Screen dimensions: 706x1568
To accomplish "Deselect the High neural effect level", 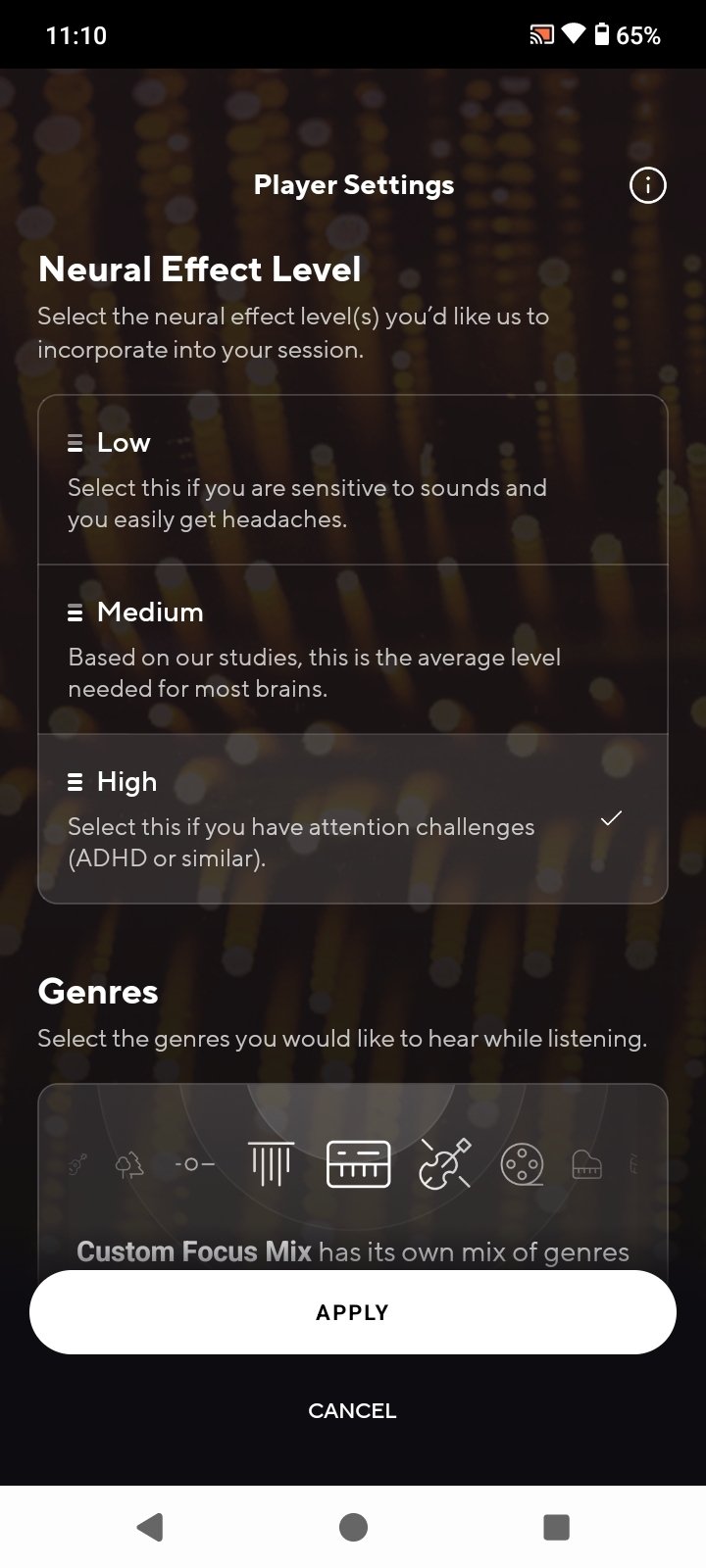I will point(352,818).
